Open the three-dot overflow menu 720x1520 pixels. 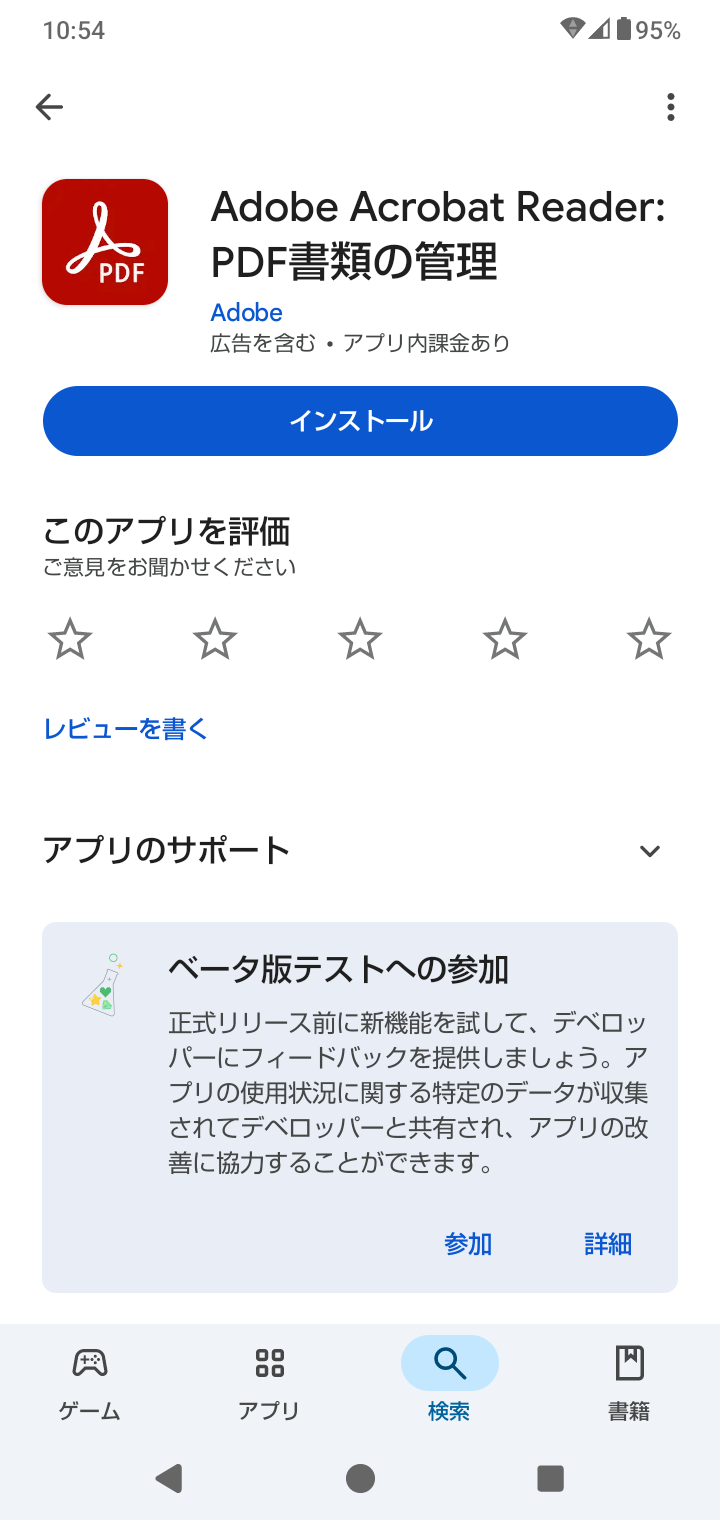670,107
